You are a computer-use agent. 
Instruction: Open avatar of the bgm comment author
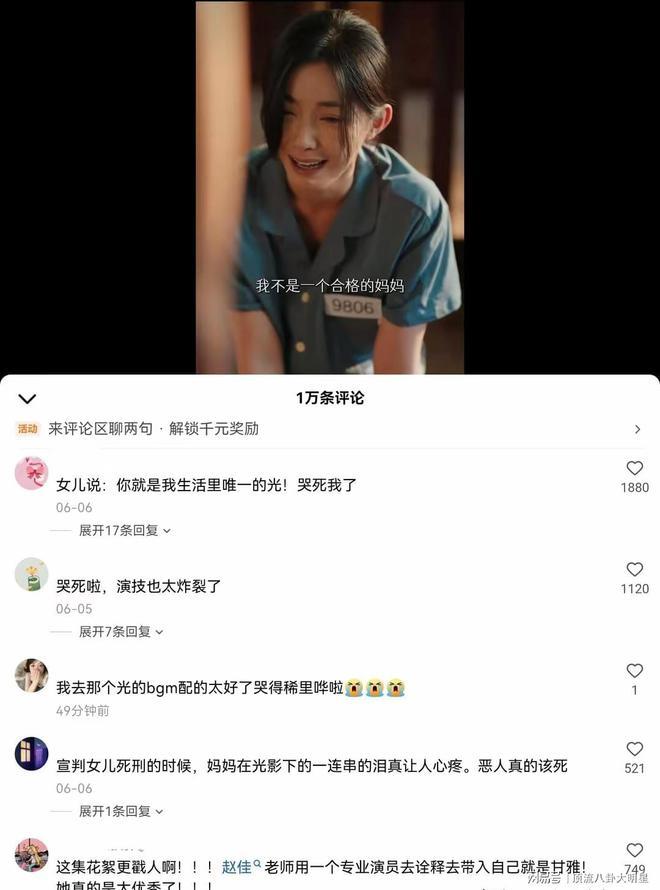coord(31,676)
